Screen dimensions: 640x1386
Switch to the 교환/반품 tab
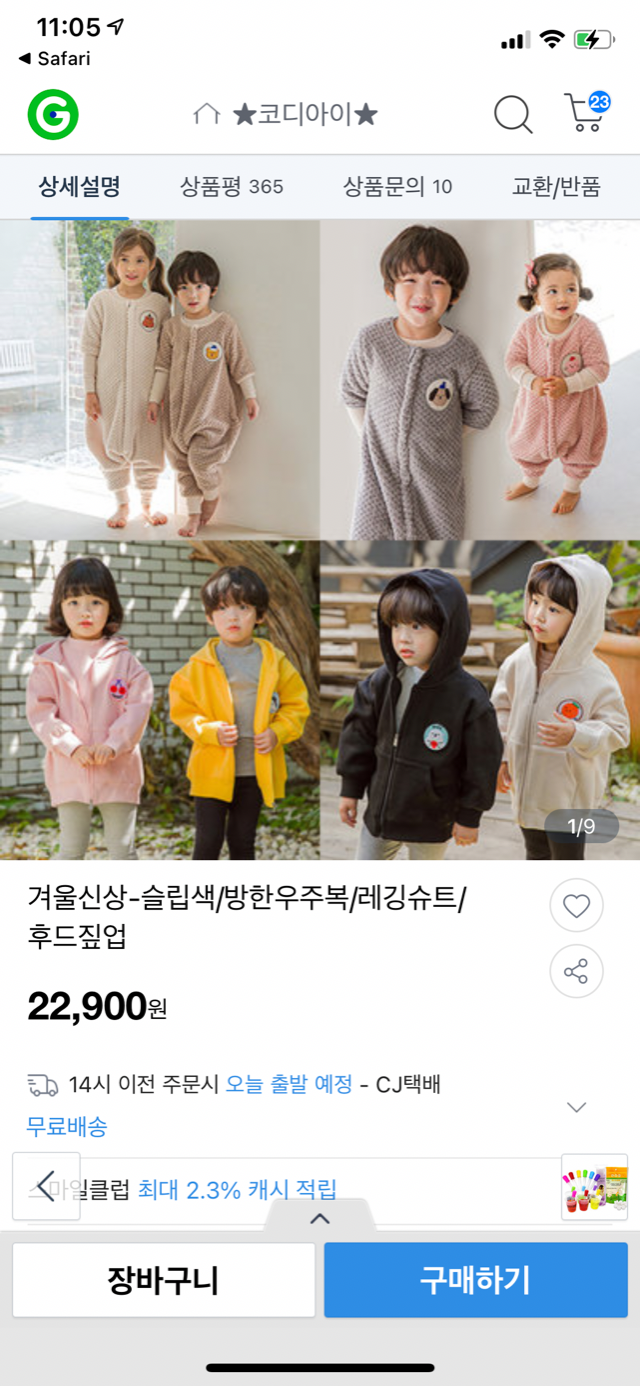tap(556, 187)
